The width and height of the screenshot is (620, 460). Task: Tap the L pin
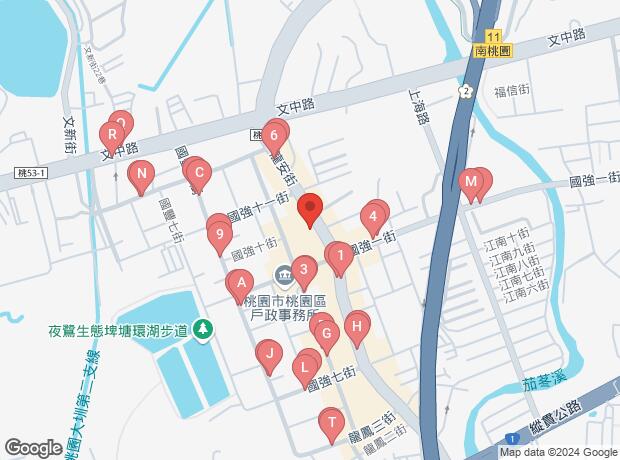[304, 367]
